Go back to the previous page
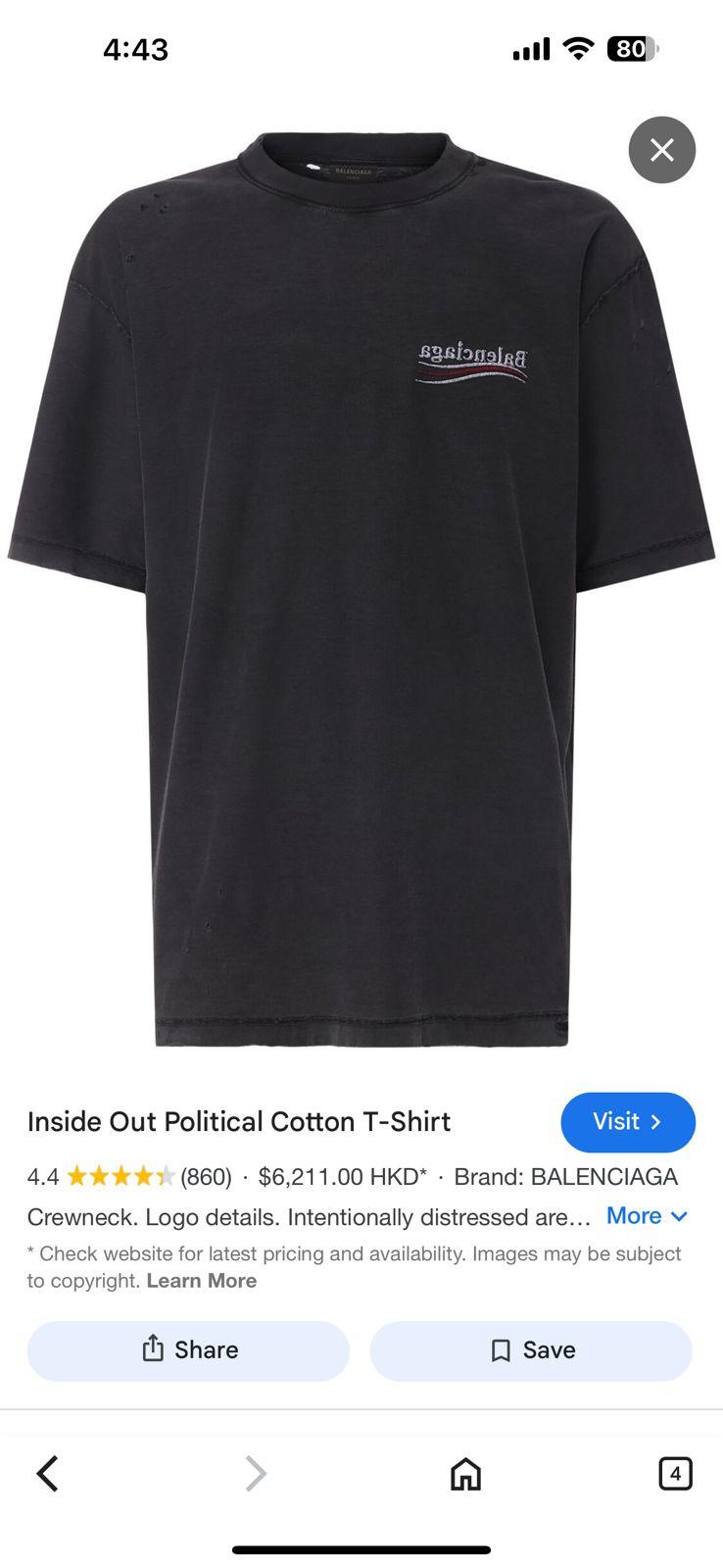Viewport: 723px width, 1568px height. [47, 1473]
